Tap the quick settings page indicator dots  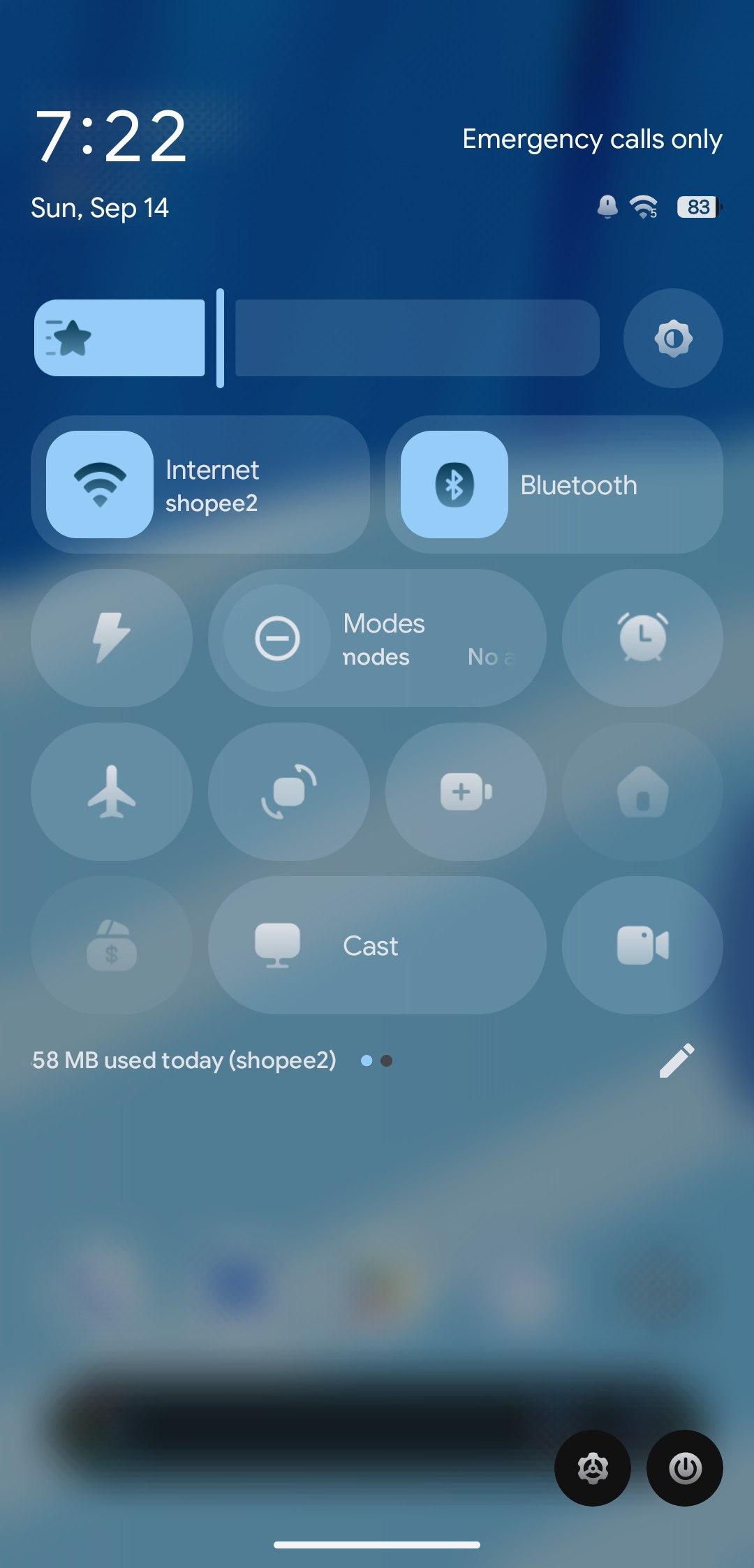coord(376,1060)
